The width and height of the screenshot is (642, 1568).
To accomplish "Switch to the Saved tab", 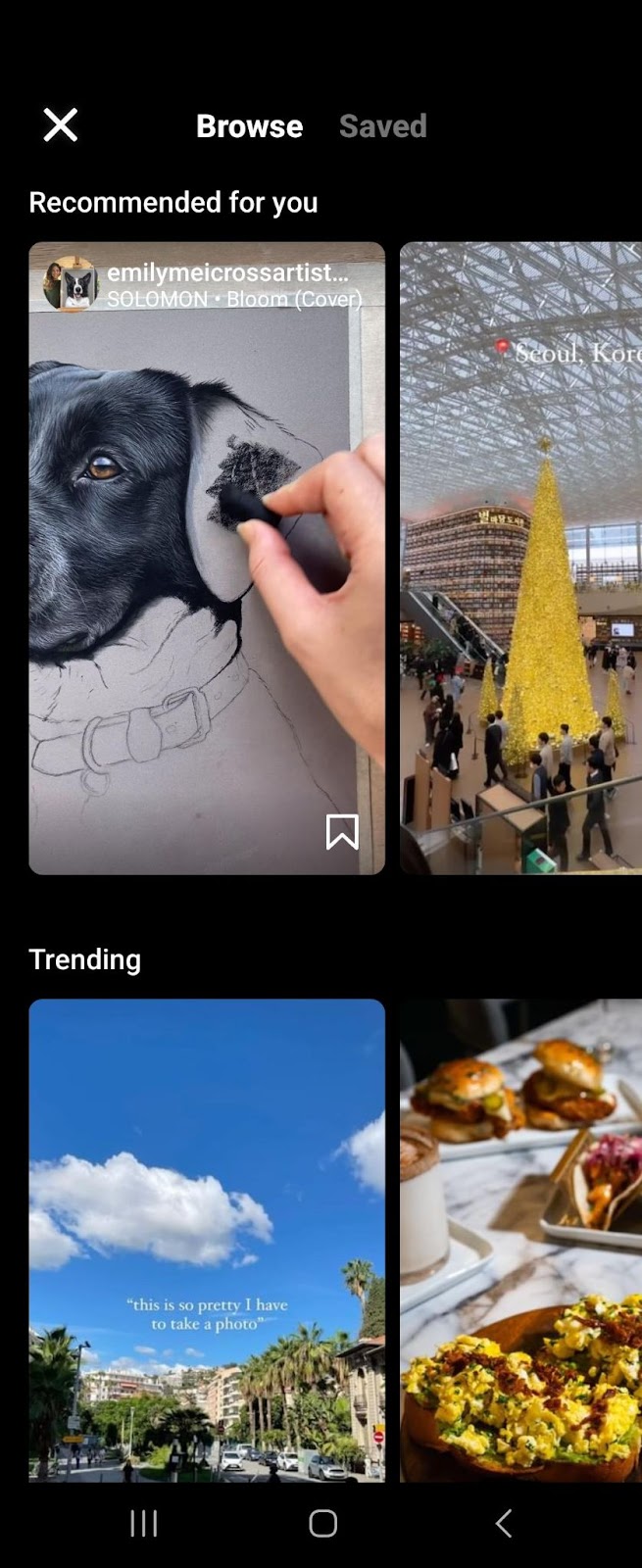I will tap(382, 126).
